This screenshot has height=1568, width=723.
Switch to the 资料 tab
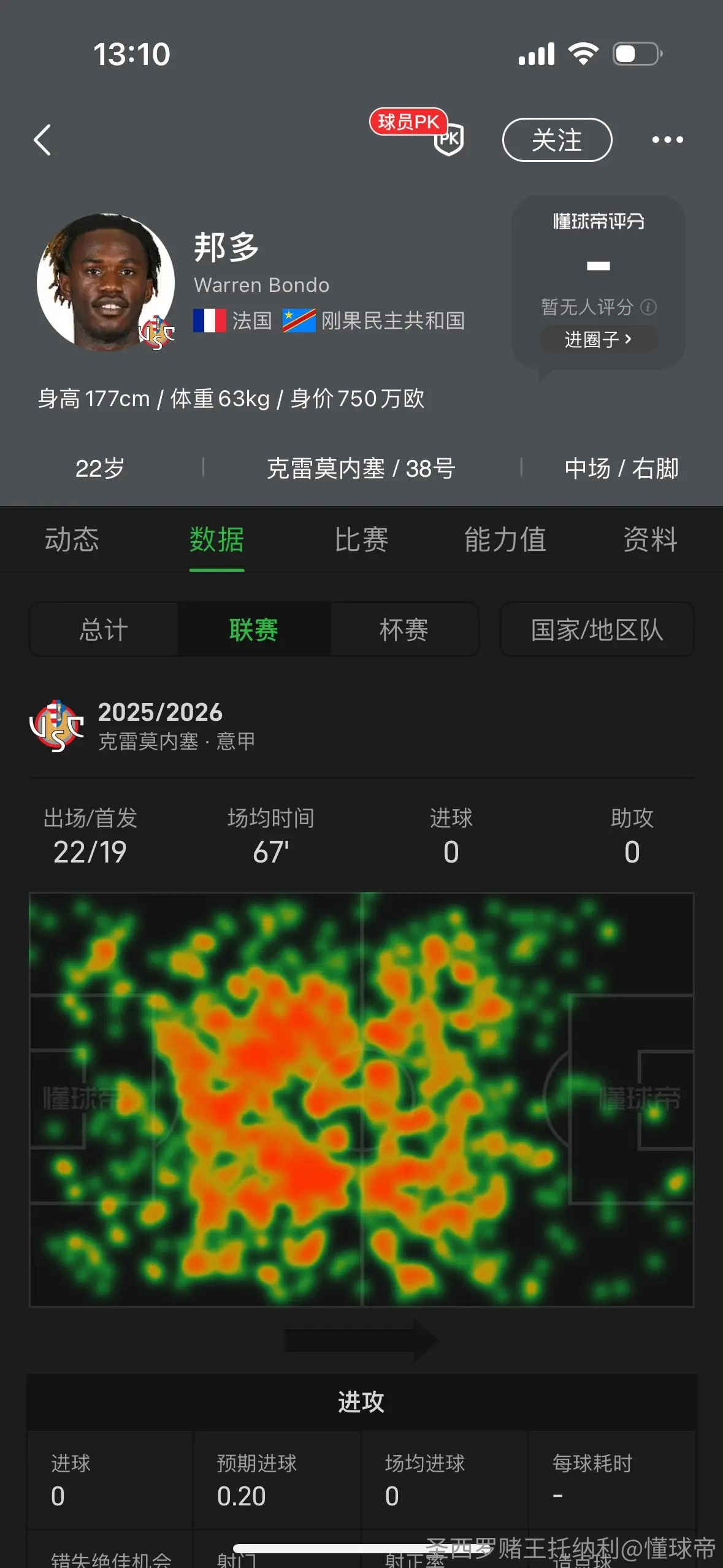(650, 540)
